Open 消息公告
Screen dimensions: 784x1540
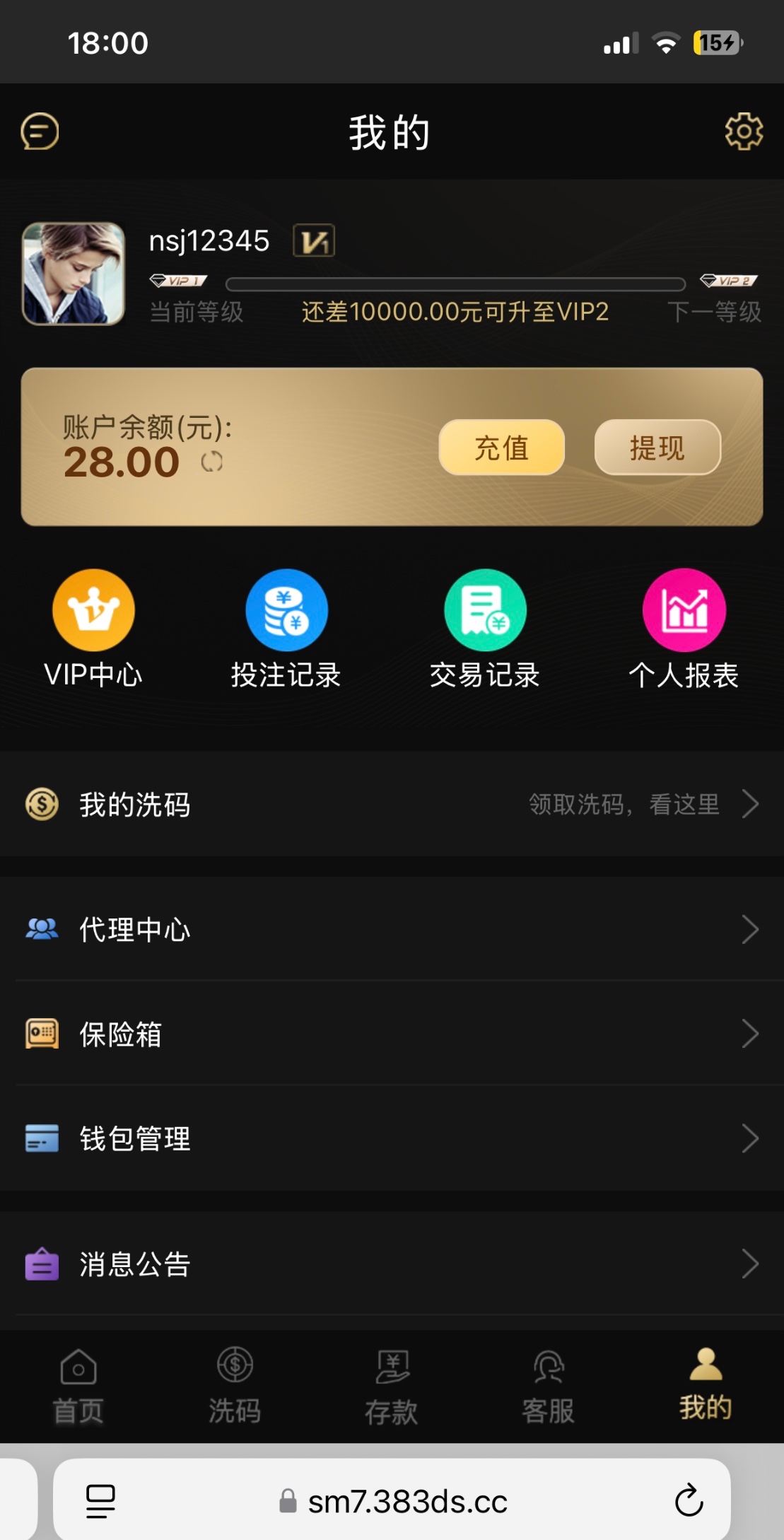[x=392, y=1264]
